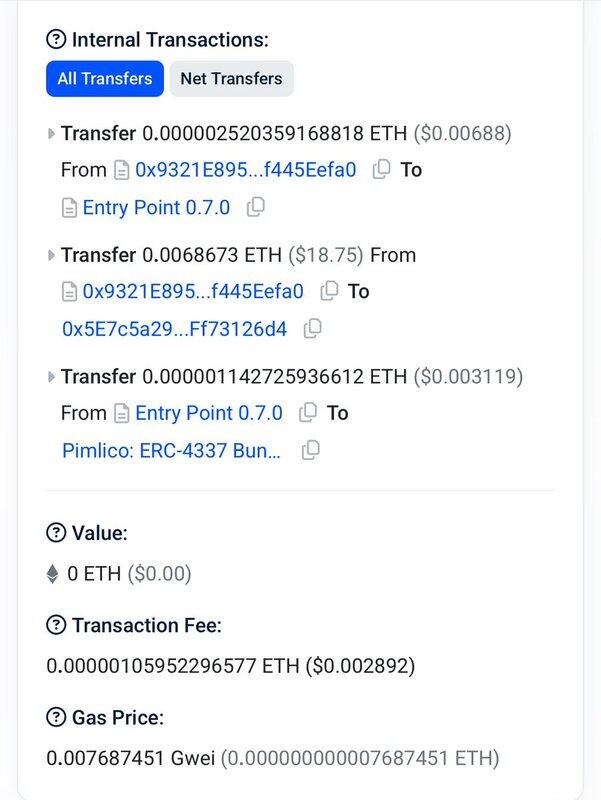
Task: Switch to Net Transfers view
Action: point(231,79)
